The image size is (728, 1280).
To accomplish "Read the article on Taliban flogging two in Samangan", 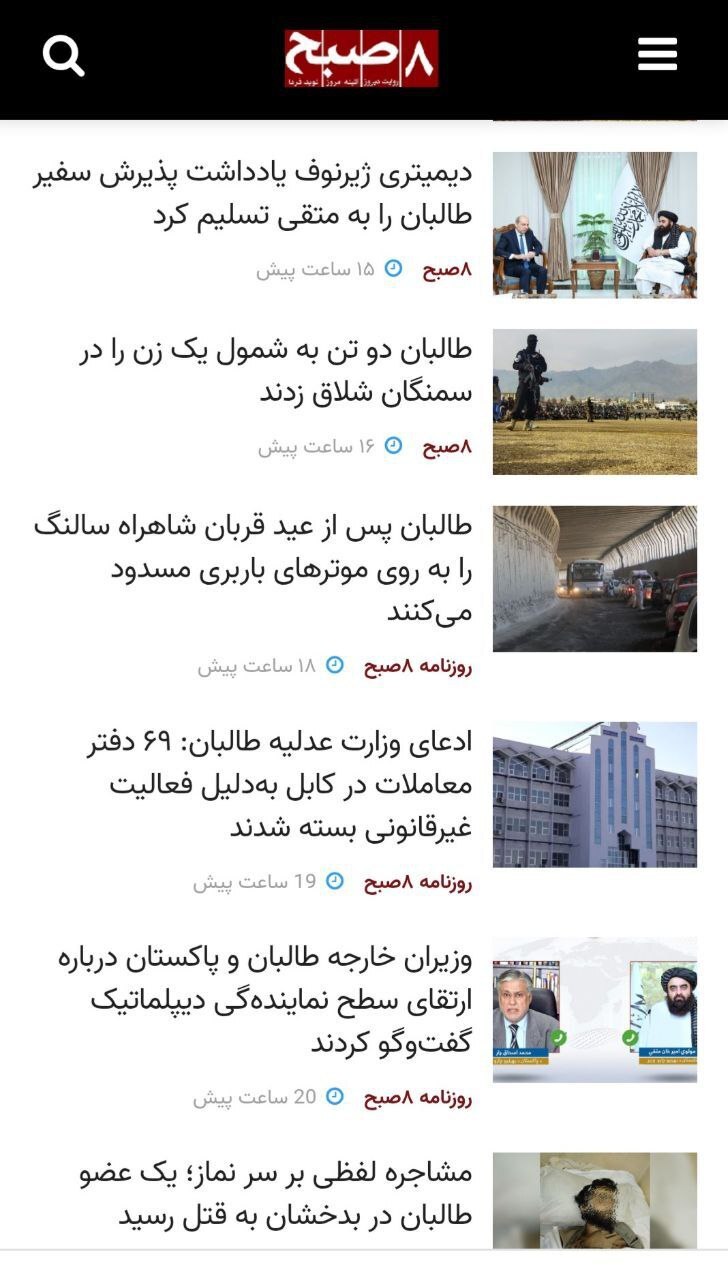I will coord(275,371).
